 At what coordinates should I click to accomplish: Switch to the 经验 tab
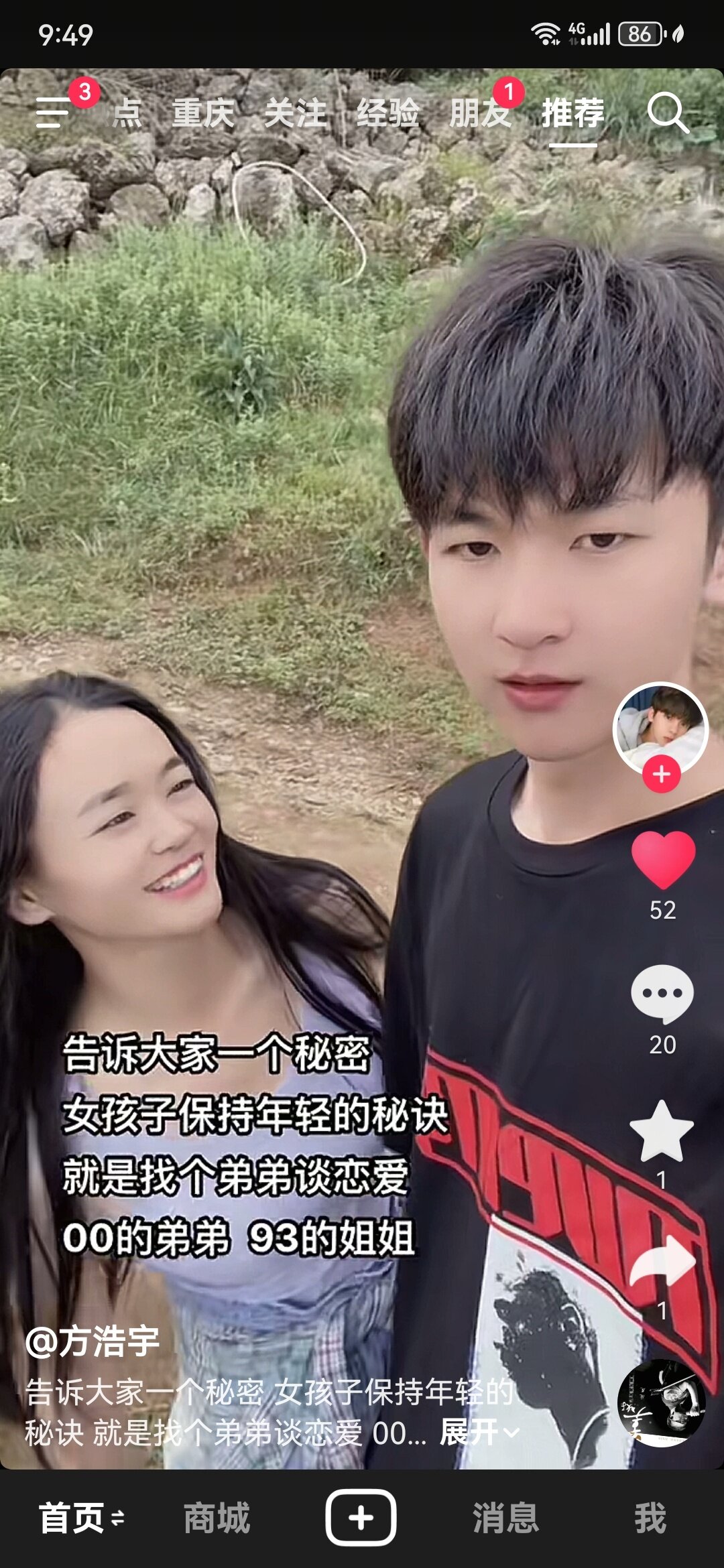pyautogui.click(x=388, y=113)
